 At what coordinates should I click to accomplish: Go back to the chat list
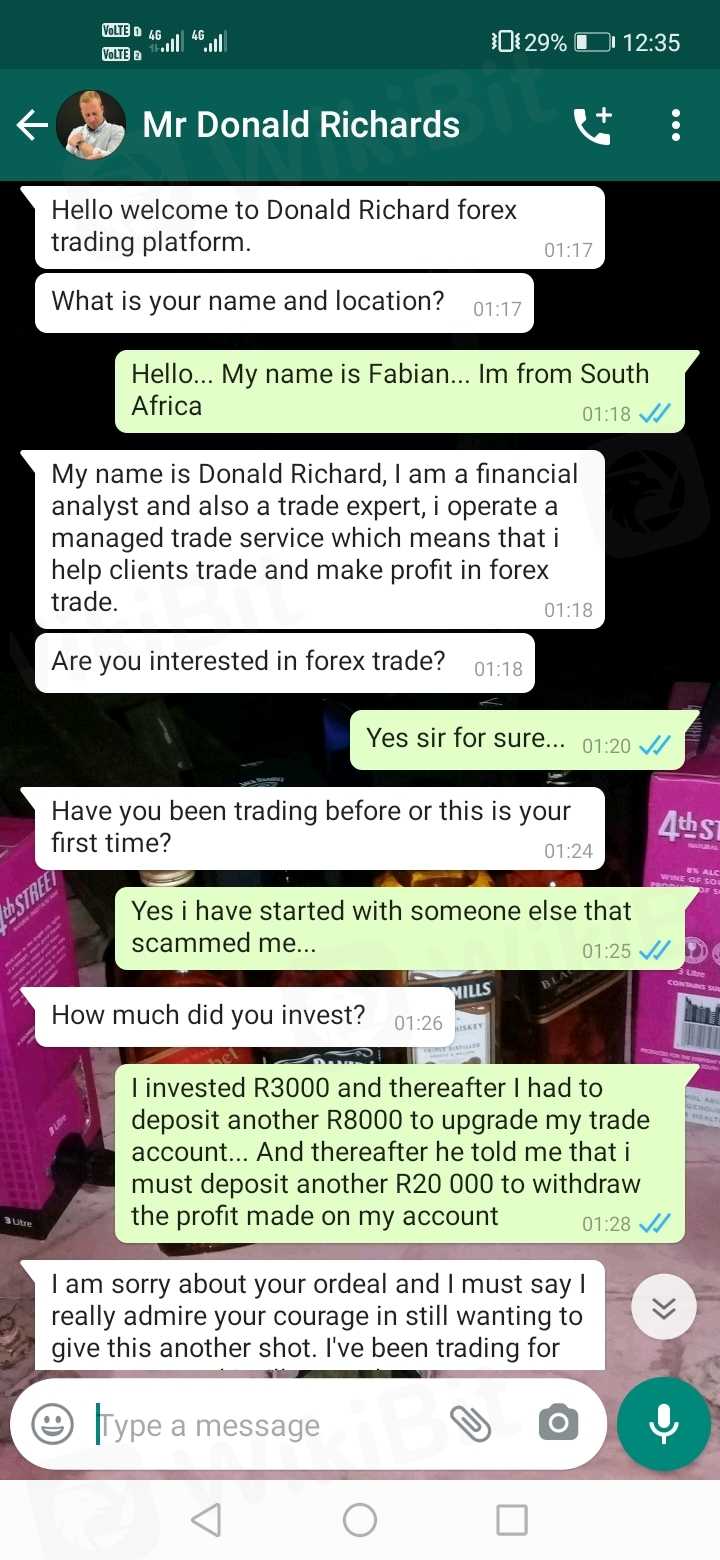point(32,125)
